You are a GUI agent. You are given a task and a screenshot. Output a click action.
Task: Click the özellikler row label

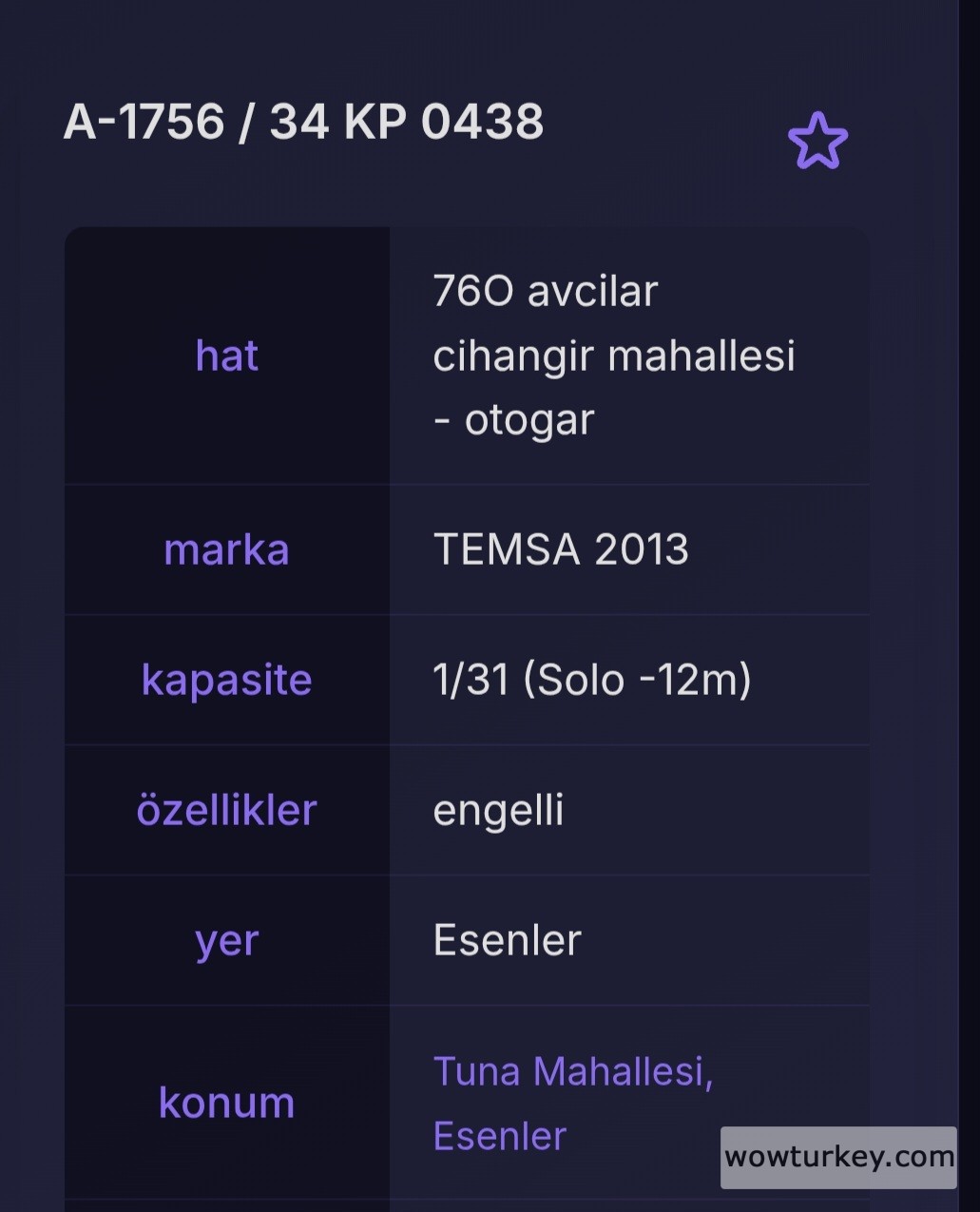tap(227, 810)
